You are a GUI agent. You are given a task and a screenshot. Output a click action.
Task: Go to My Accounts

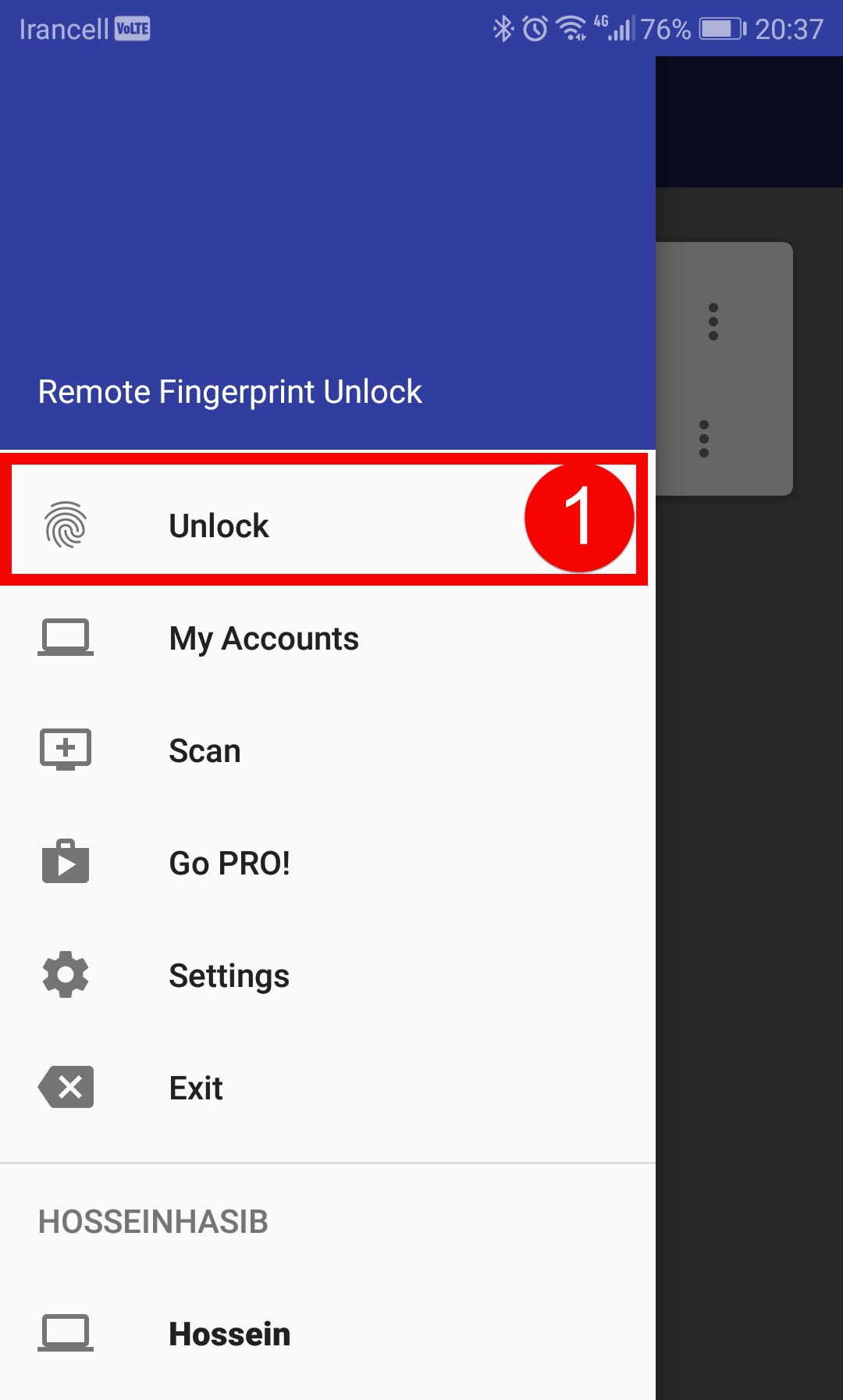tap(328, 638)
